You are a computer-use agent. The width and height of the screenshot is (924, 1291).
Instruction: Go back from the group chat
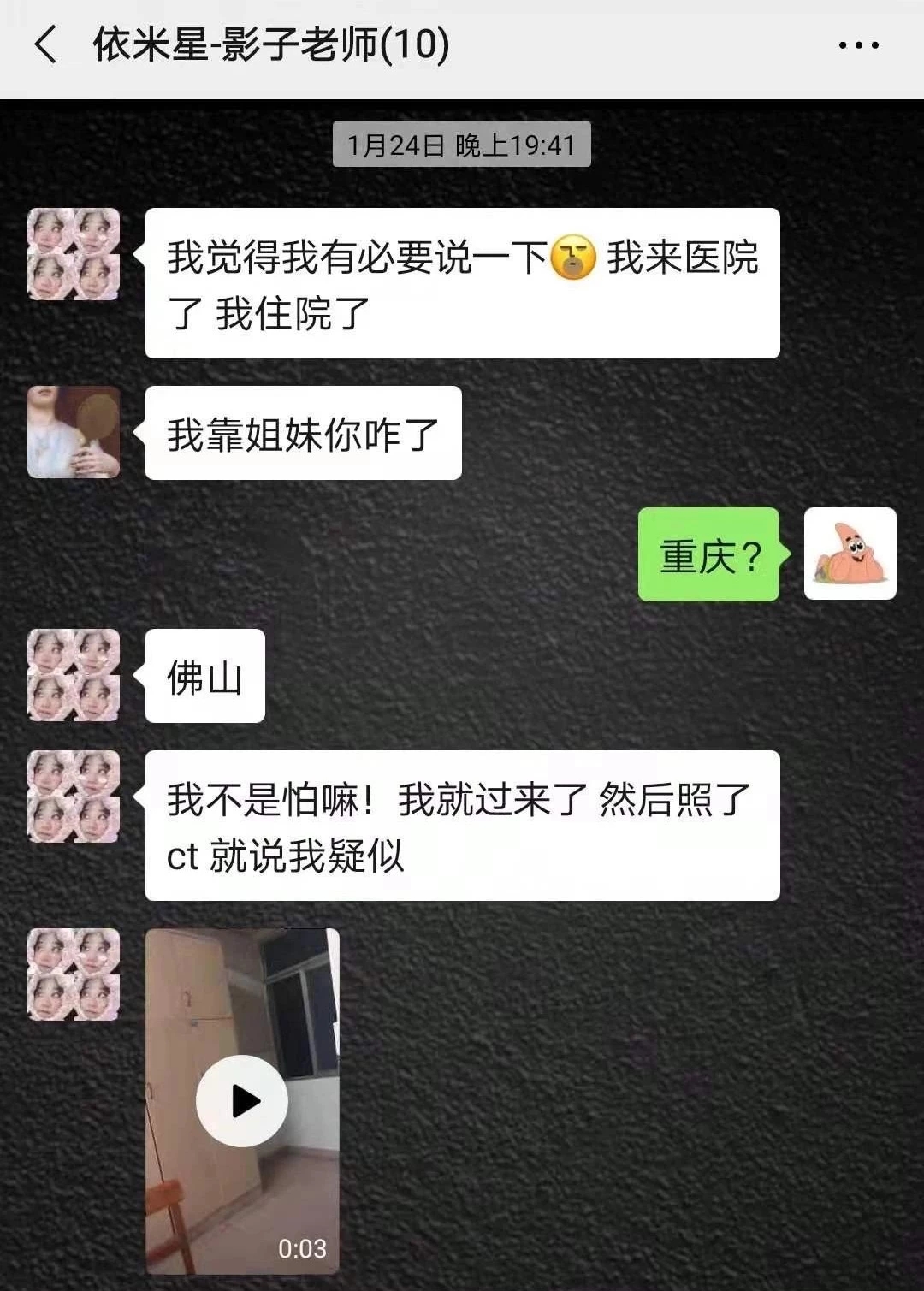pos(46,44)
